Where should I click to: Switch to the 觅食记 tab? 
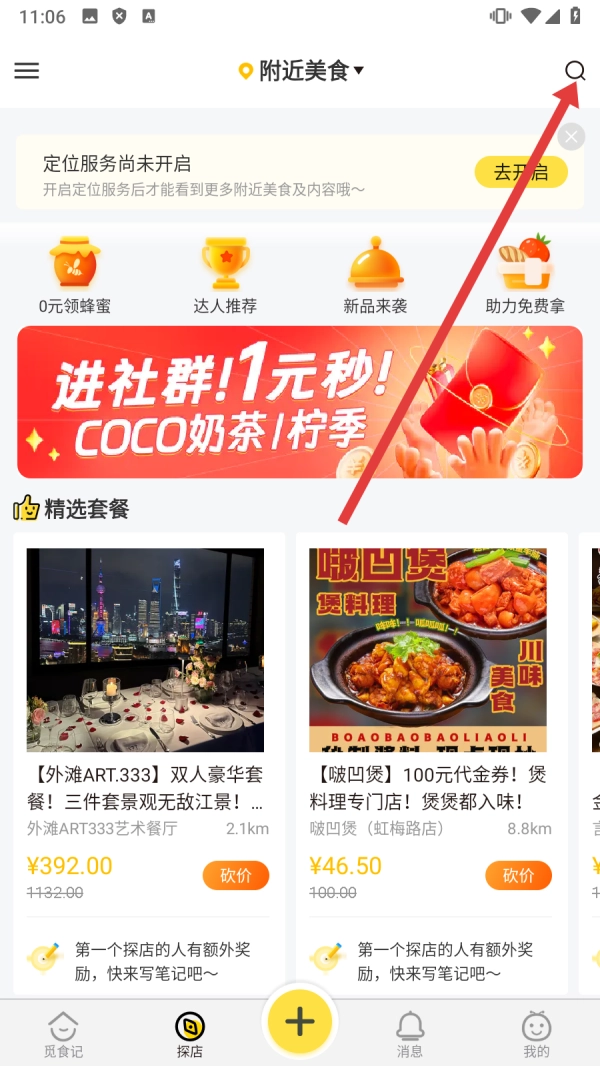[x=63, y=1033]
